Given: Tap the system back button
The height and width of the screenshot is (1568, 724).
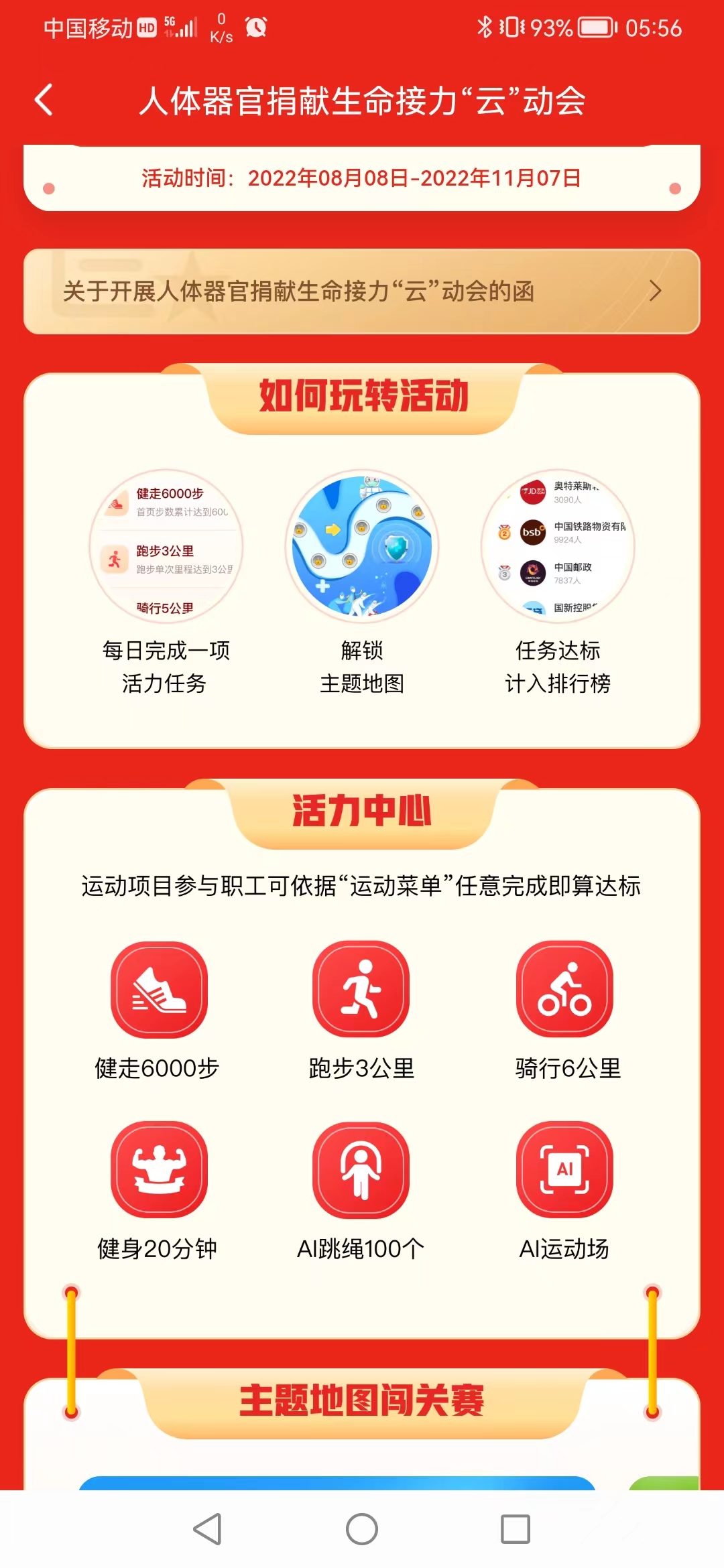Looking at the screenshot, I should [x=208, y=1529].
